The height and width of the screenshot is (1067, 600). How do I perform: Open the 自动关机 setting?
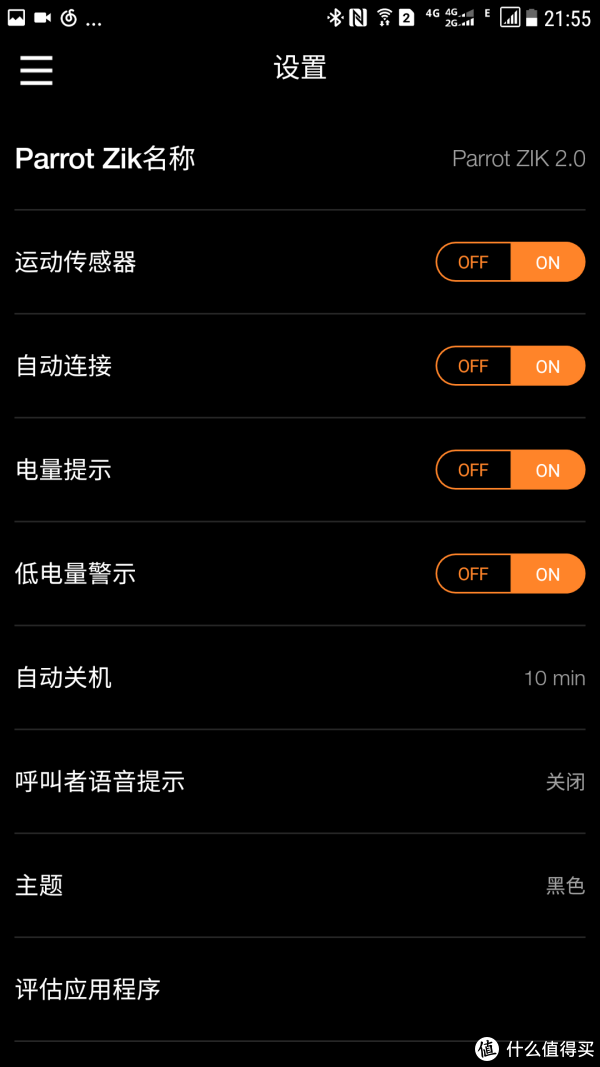[300, 678]
